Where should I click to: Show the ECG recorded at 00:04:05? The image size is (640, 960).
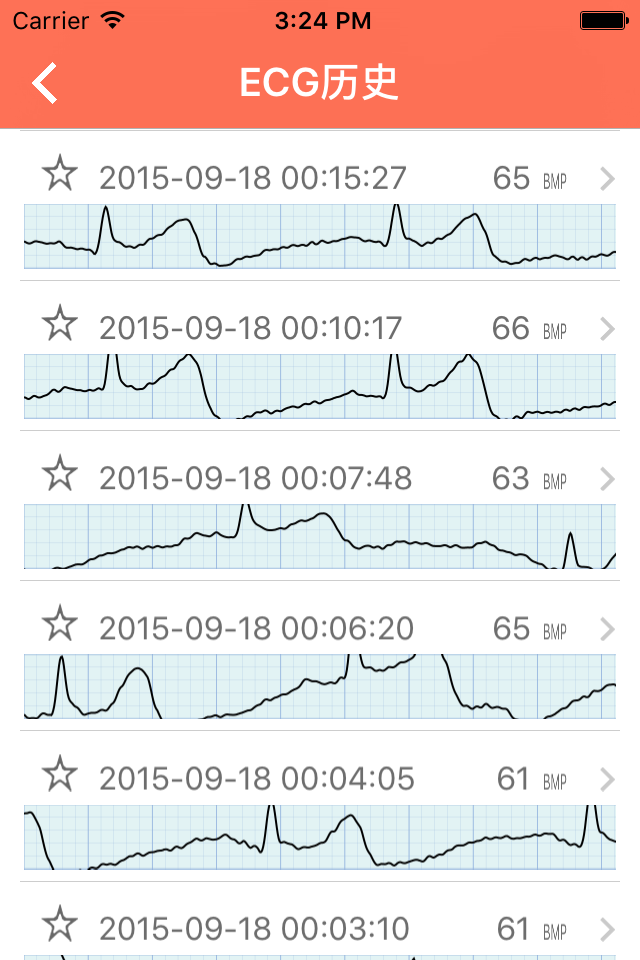pyautogui.click(x=320, y=807)
